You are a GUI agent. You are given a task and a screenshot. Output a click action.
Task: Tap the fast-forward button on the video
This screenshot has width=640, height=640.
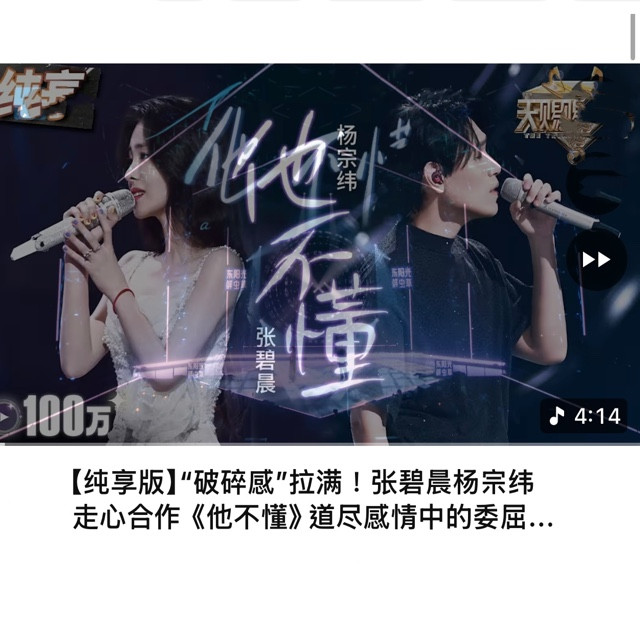click(x=596, y=260)
